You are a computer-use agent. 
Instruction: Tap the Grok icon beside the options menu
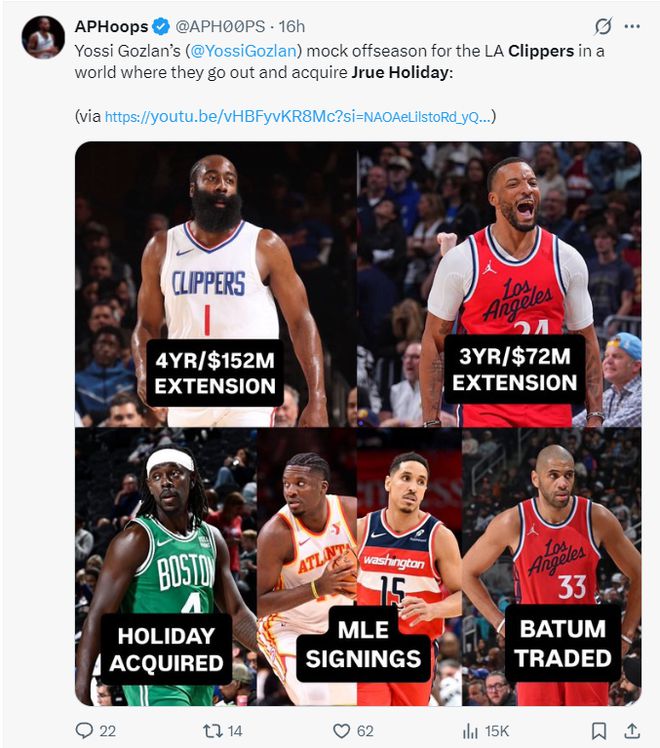pos(602,27)
